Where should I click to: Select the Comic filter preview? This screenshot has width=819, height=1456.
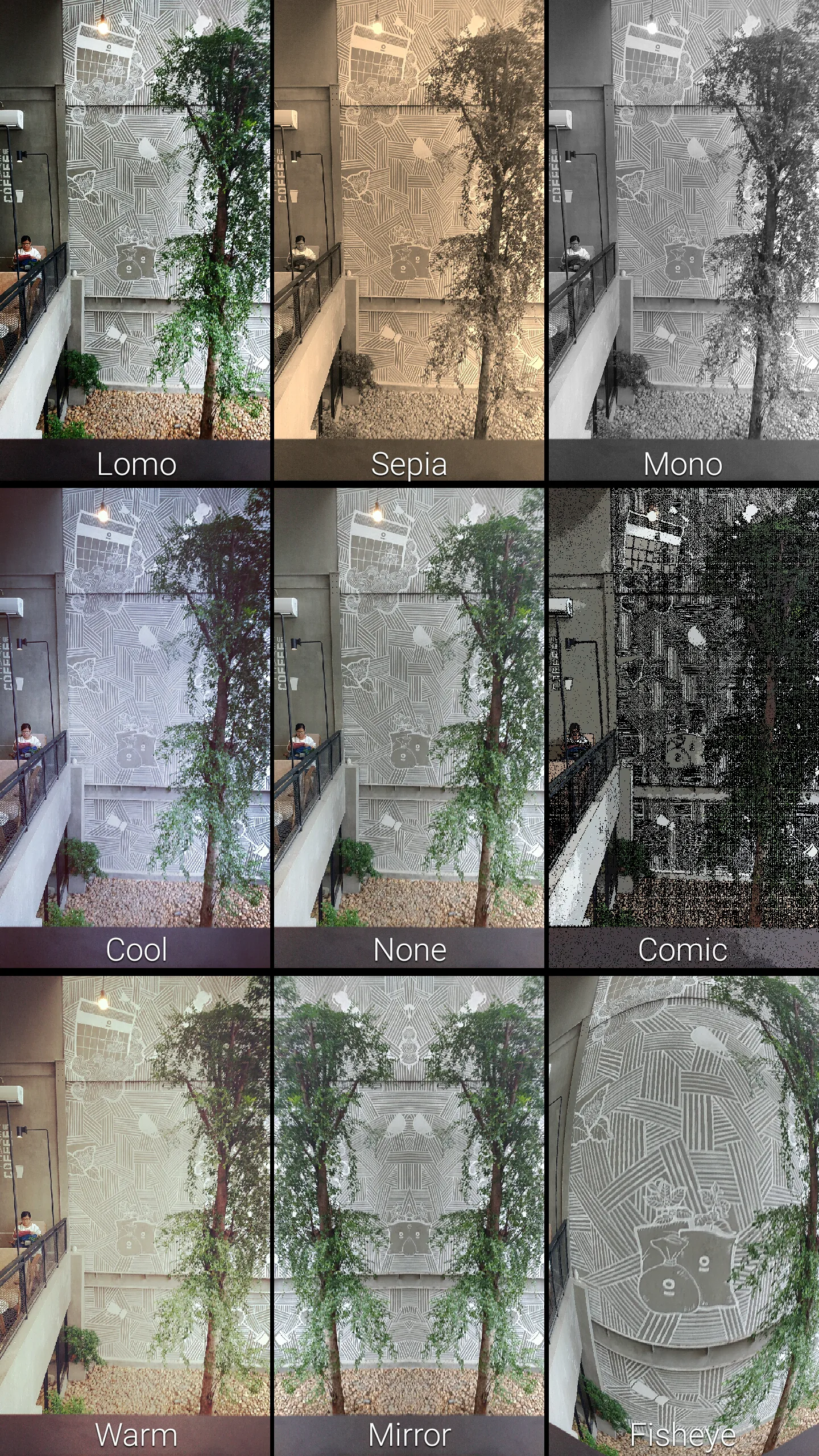click(684, 727)
